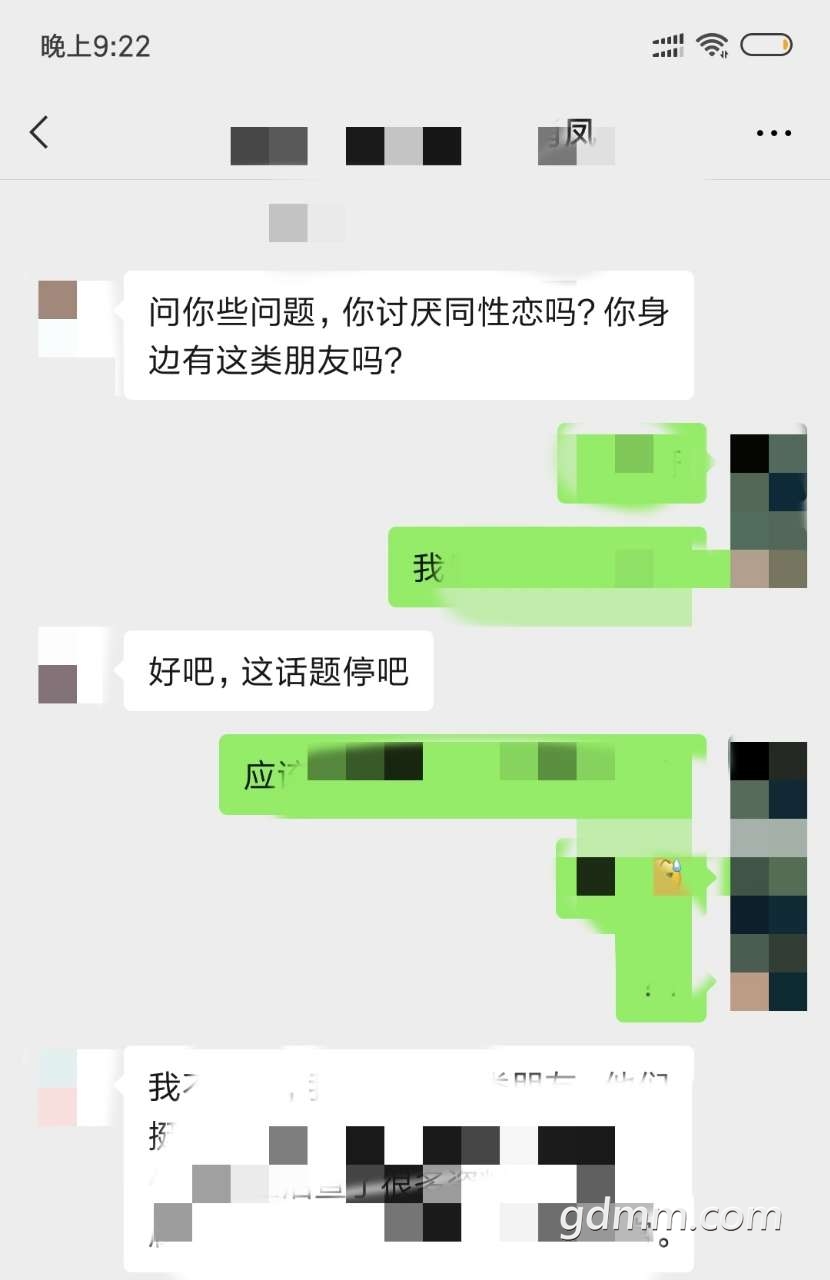
Task: Go back from the chat
Action: [39, 132]
